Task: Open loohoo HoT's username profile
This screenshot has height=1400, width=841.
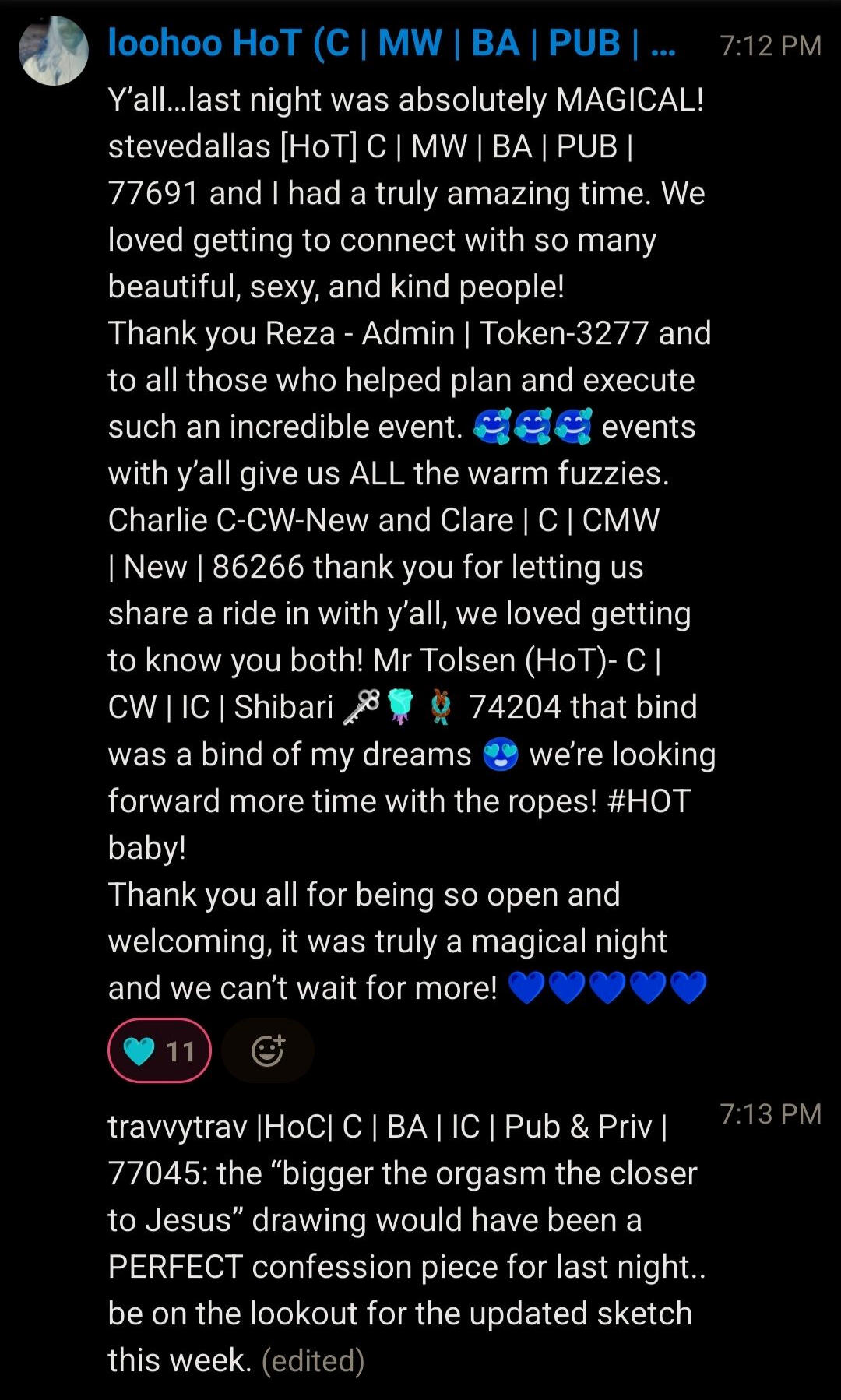Action: point(391,44)
